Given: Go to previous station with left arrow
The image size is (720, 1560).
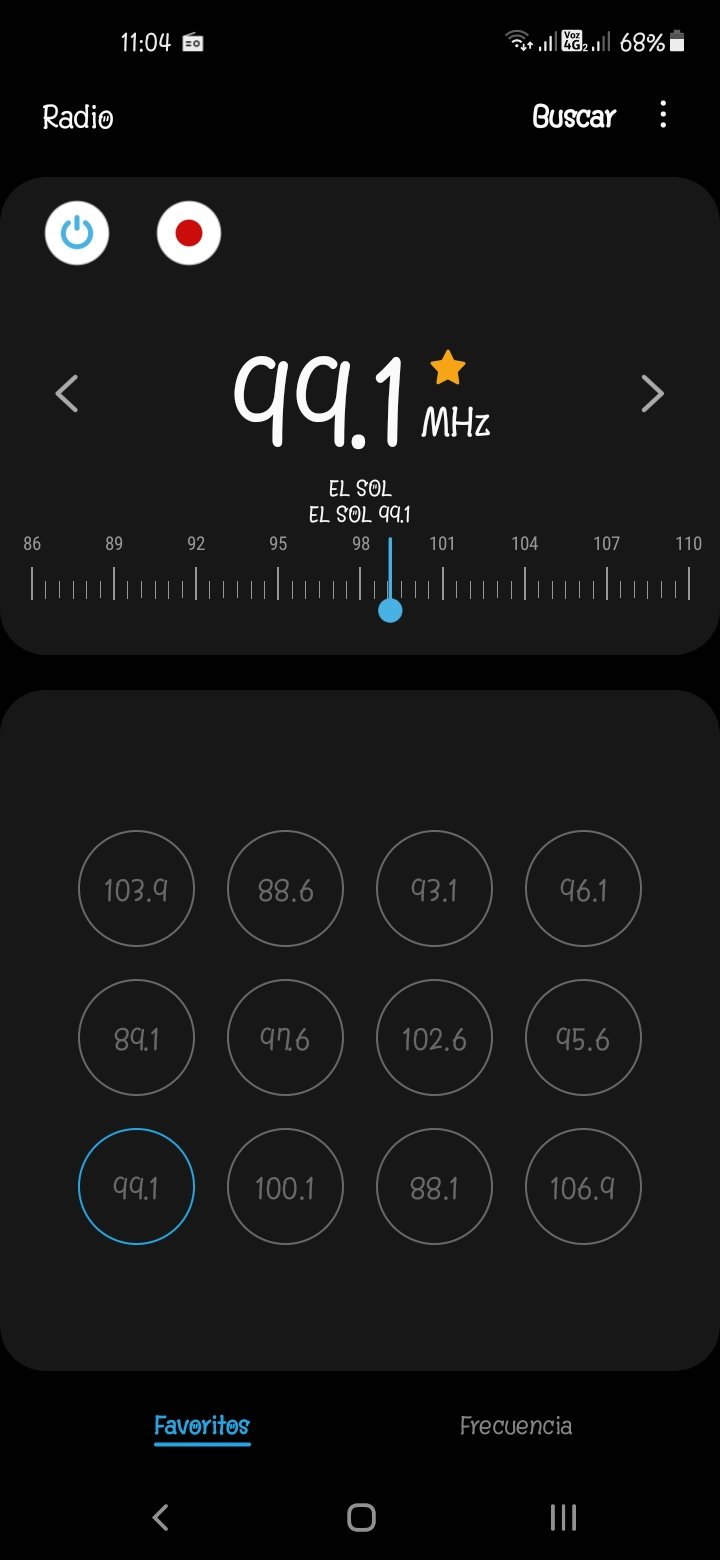Looking at the screenshot, I should [x=67, y=393].
